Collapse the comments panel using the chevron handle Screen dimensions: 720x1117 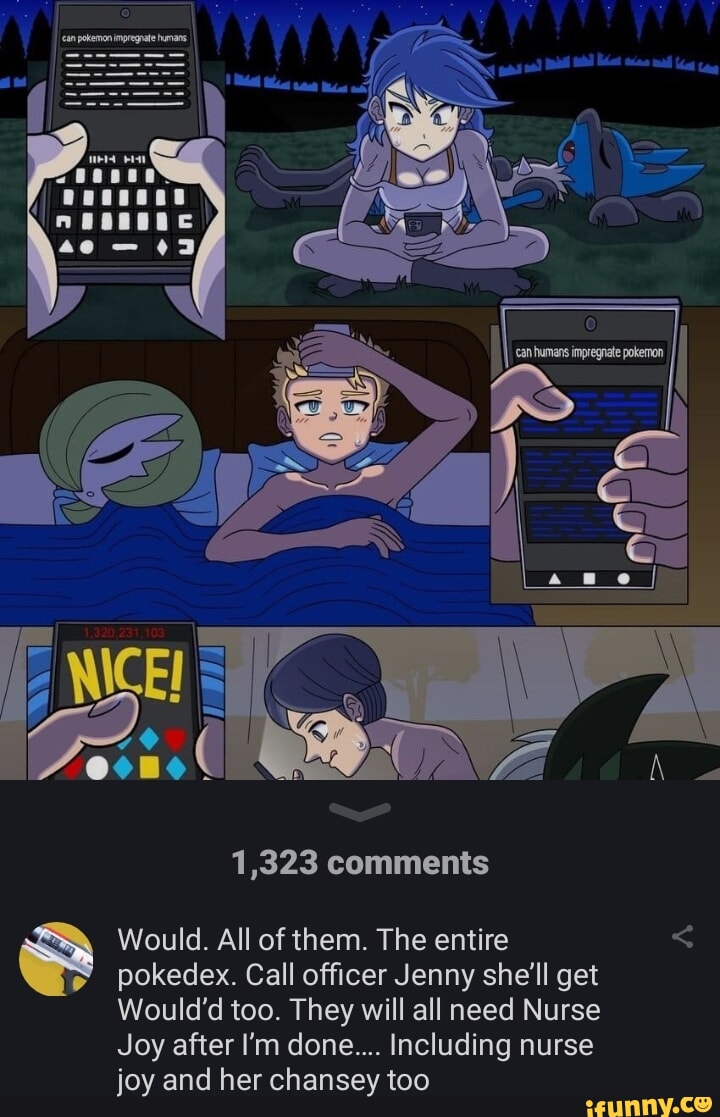[x=360, y=811]
